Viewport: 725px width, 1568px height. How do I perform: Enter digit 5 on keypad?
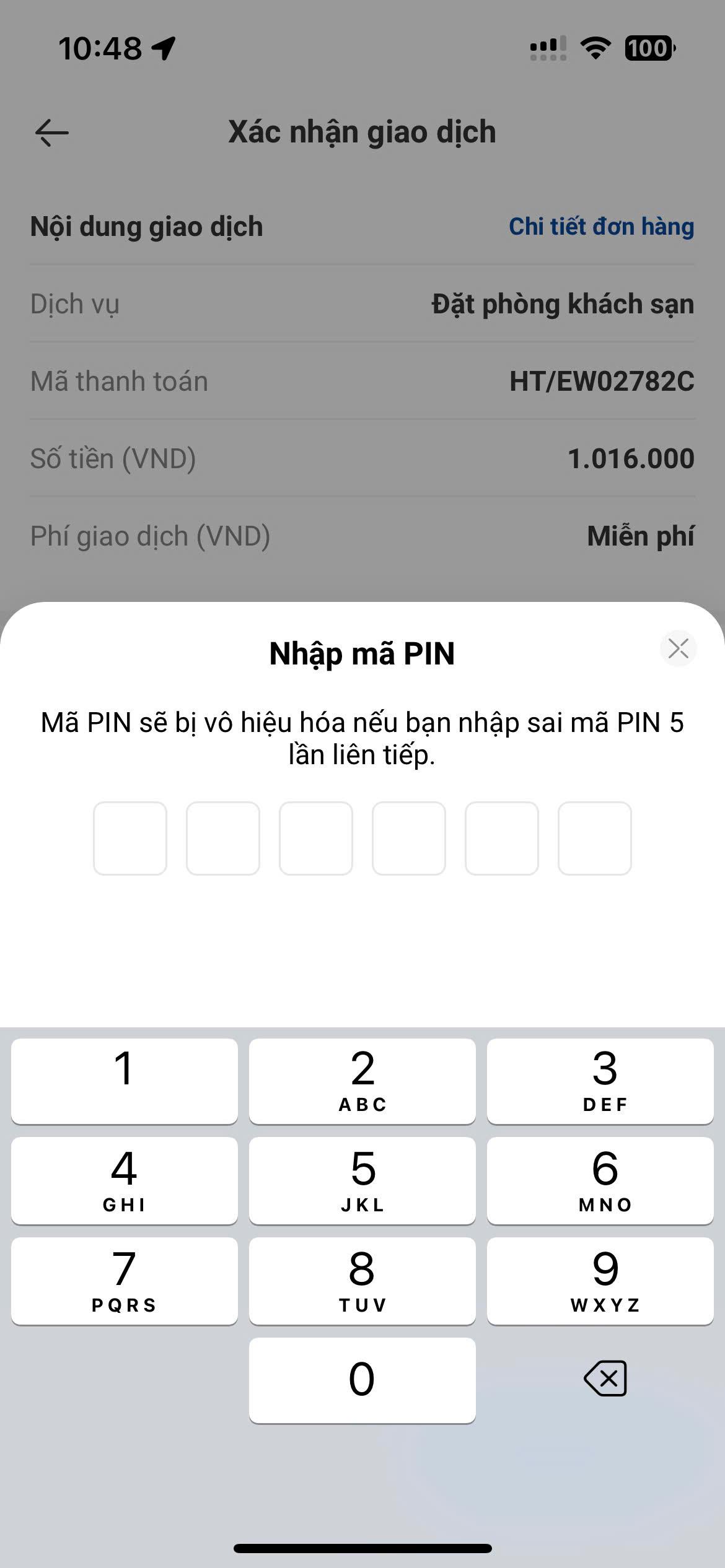(362, 1180)
